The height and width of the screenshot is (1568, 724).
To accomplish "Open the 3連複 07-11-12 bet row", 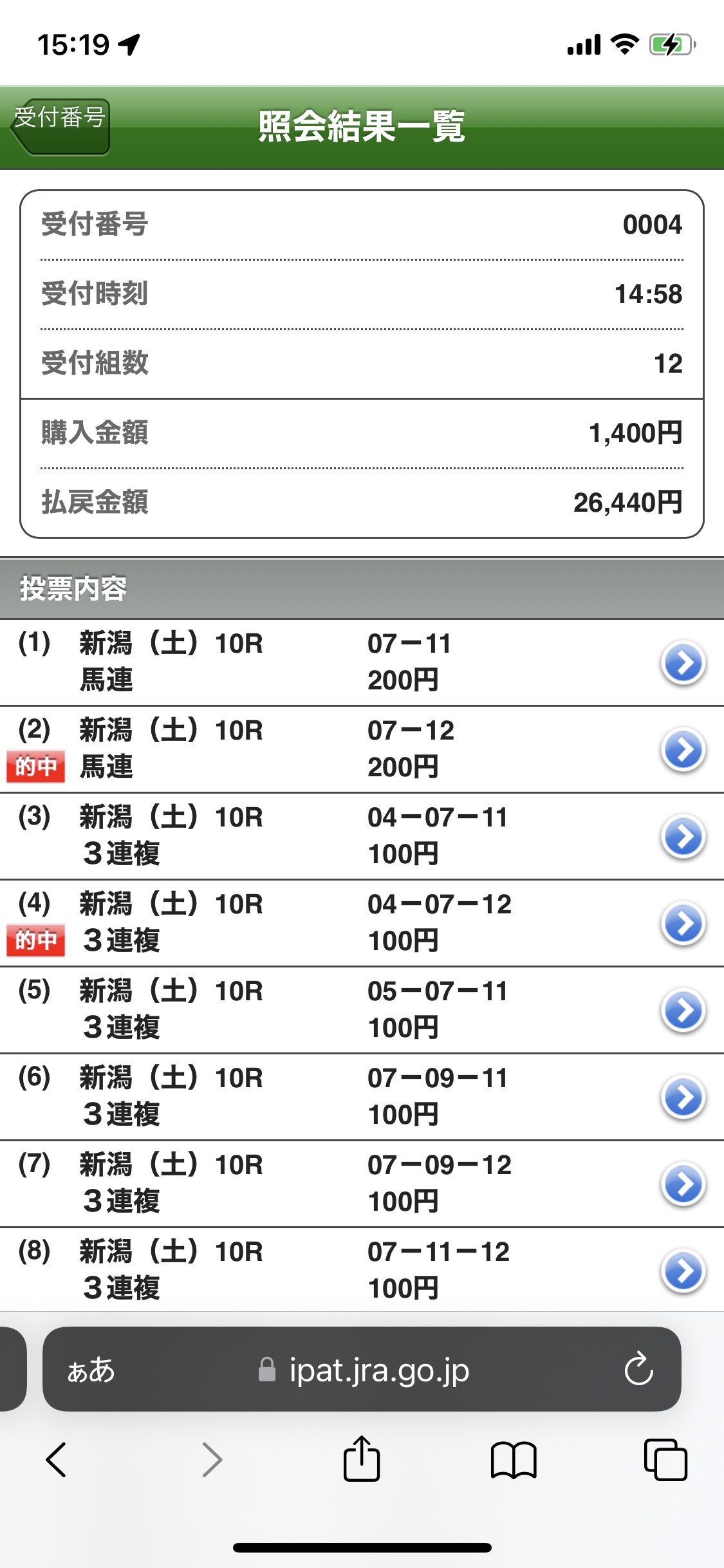I will coord(683,1271).
